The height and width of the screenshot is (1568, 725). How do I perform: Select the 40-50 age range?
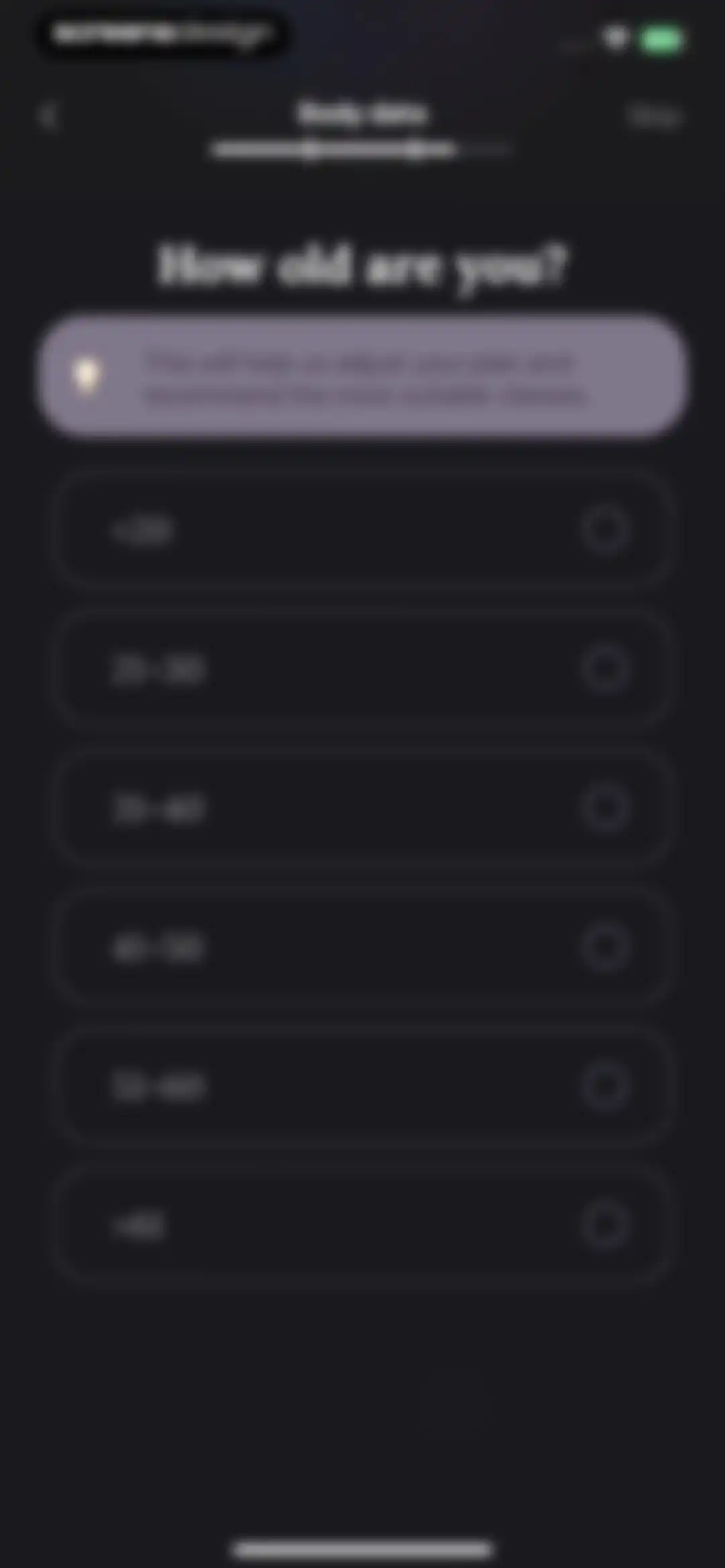coord(362,947)
